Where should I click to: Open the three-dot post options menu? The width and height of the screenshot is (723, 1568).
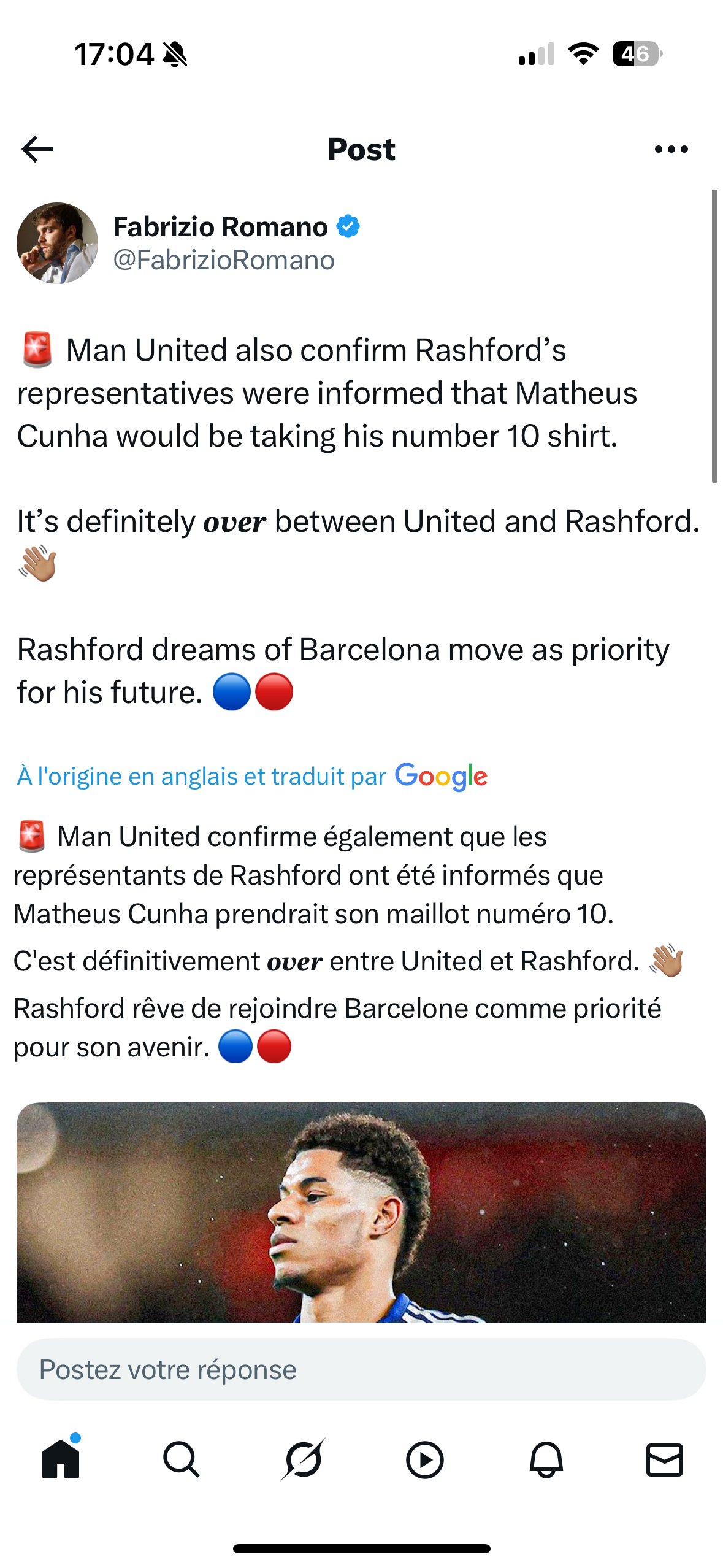click(x=671, y=149)
